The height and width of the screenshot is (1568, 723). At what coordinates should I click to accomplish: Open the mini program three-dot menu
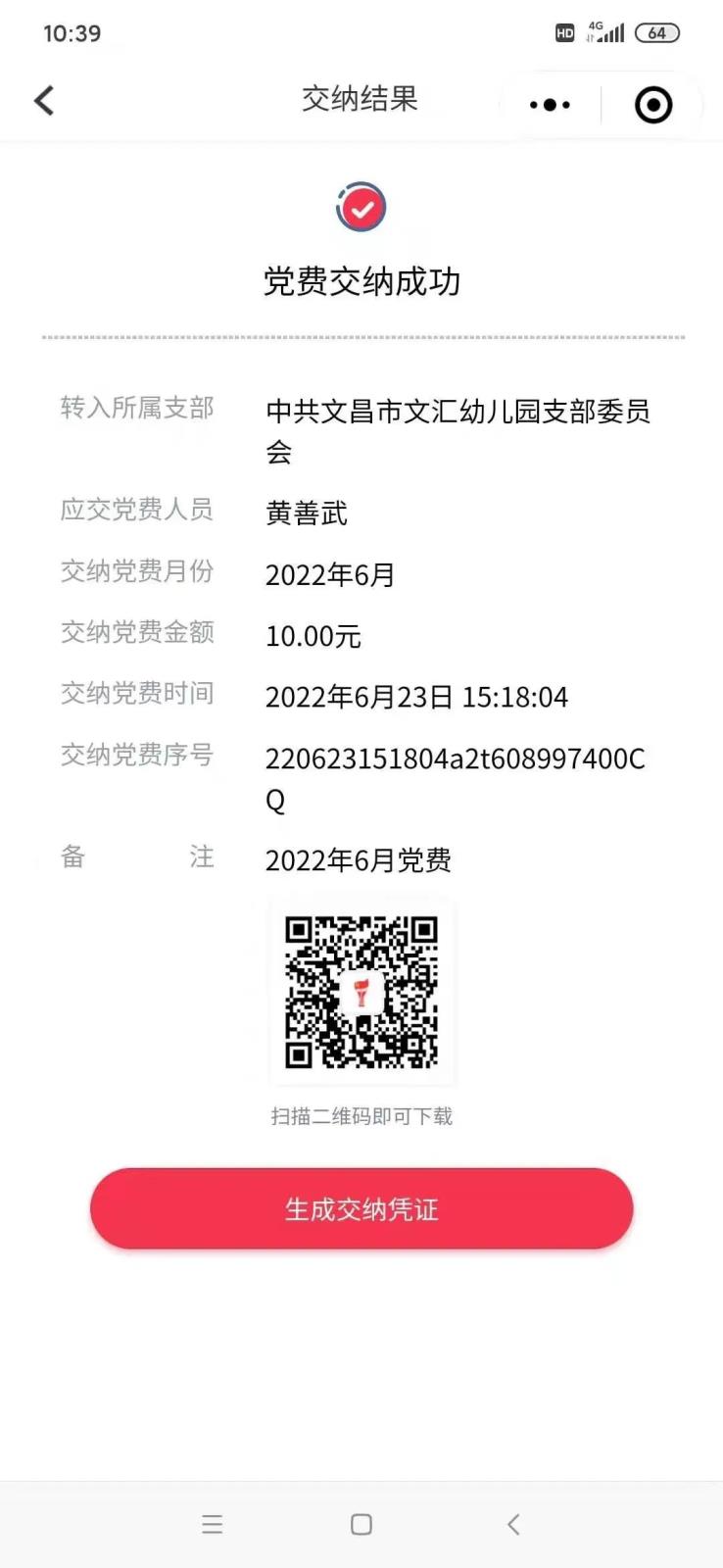(x=550, y=105)
